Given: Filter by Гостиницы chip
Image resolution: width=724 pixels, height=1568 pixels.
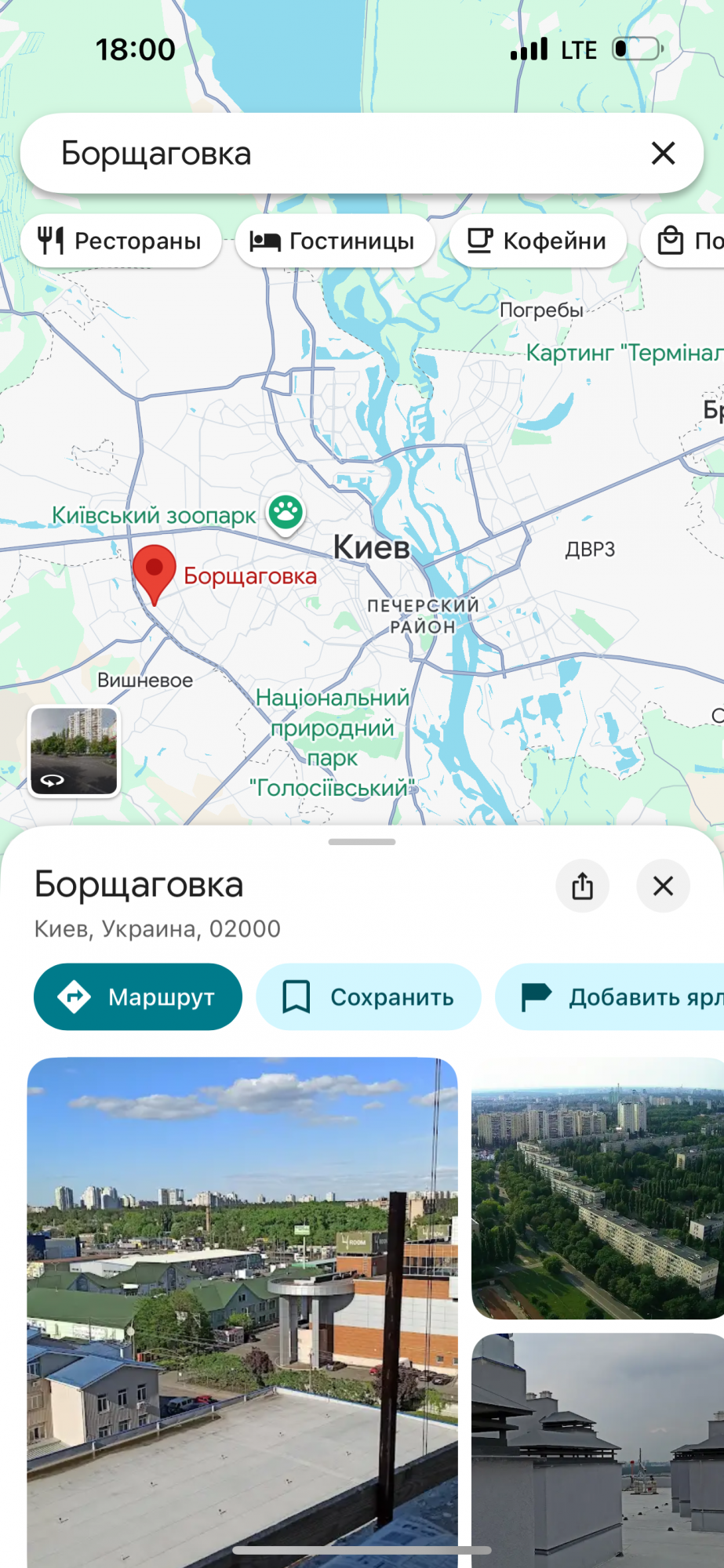Looking at the screenshot, I should (x=335, y=241).
